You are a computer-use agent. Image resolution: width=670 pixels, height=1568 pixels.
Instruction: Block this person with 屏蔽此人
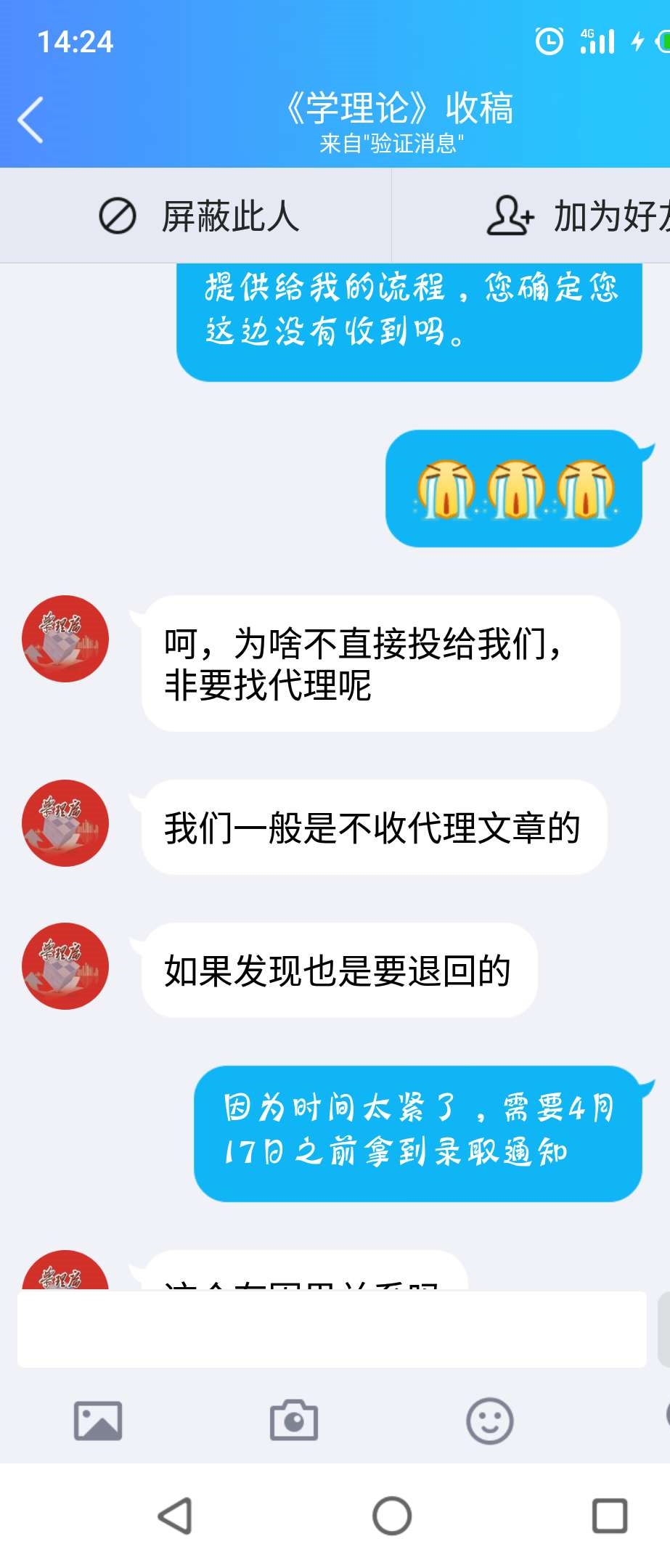(198, 216)
